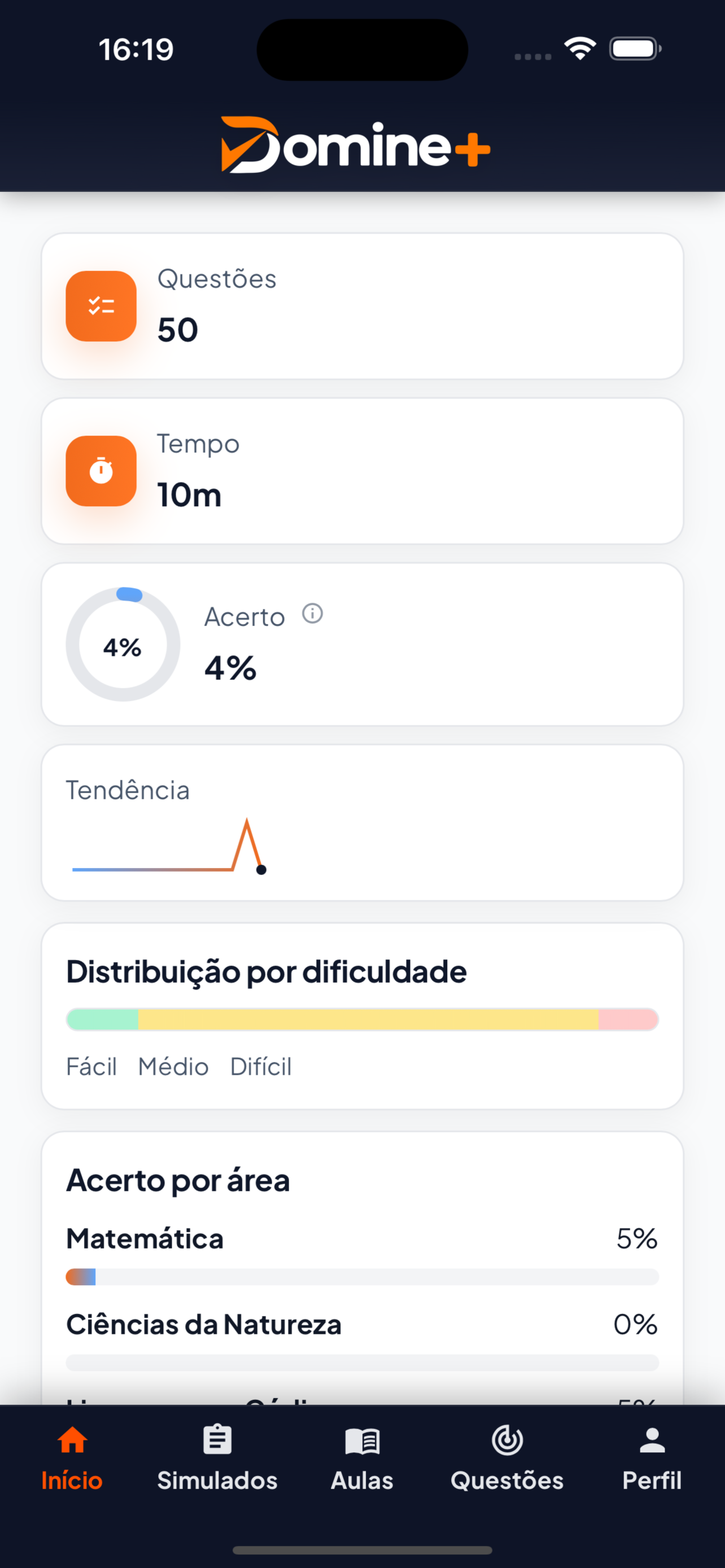Tap the orange checklist icon on Questões card
The image size is (725, 1568).
click(x=101, y=306)
